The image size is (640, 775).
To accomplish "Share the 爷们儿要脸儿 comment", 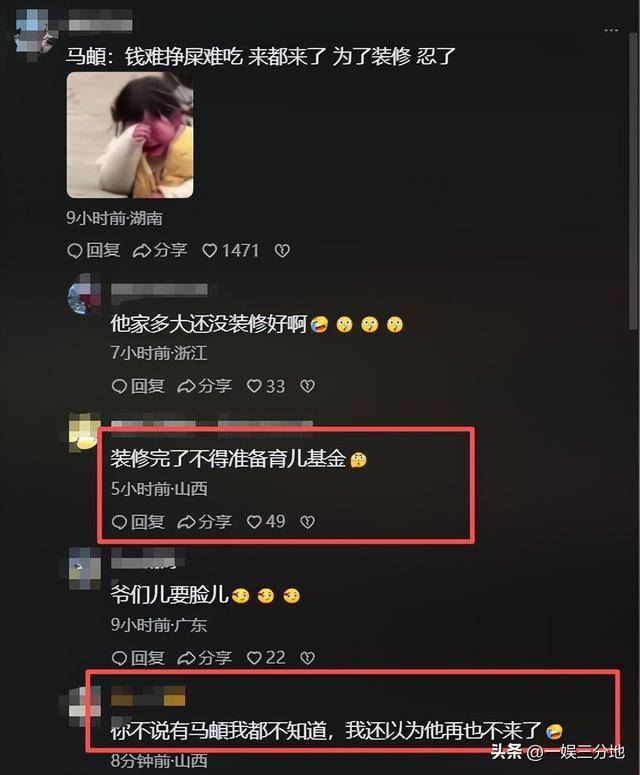I will click(x=204, y=657).
